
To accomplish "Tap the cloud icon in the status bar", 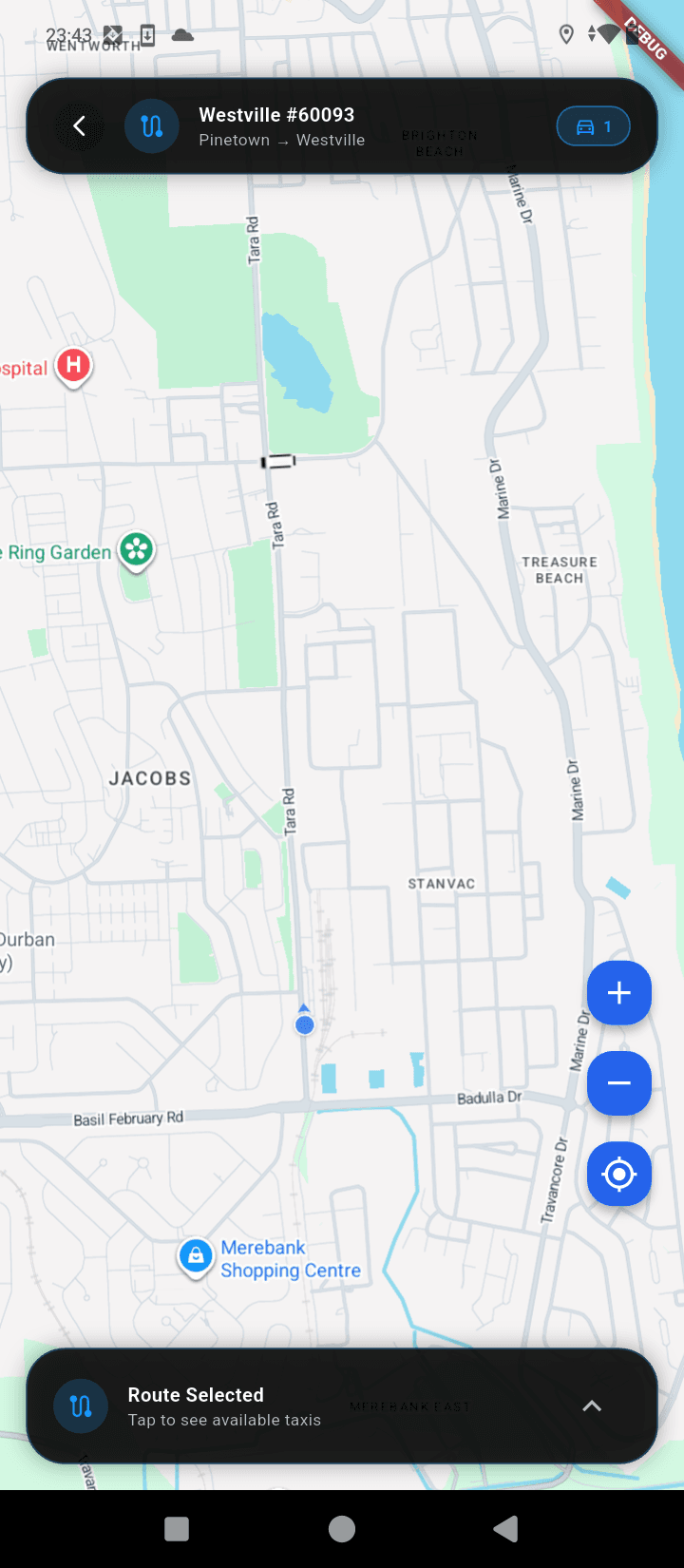I will pos(182,33).
